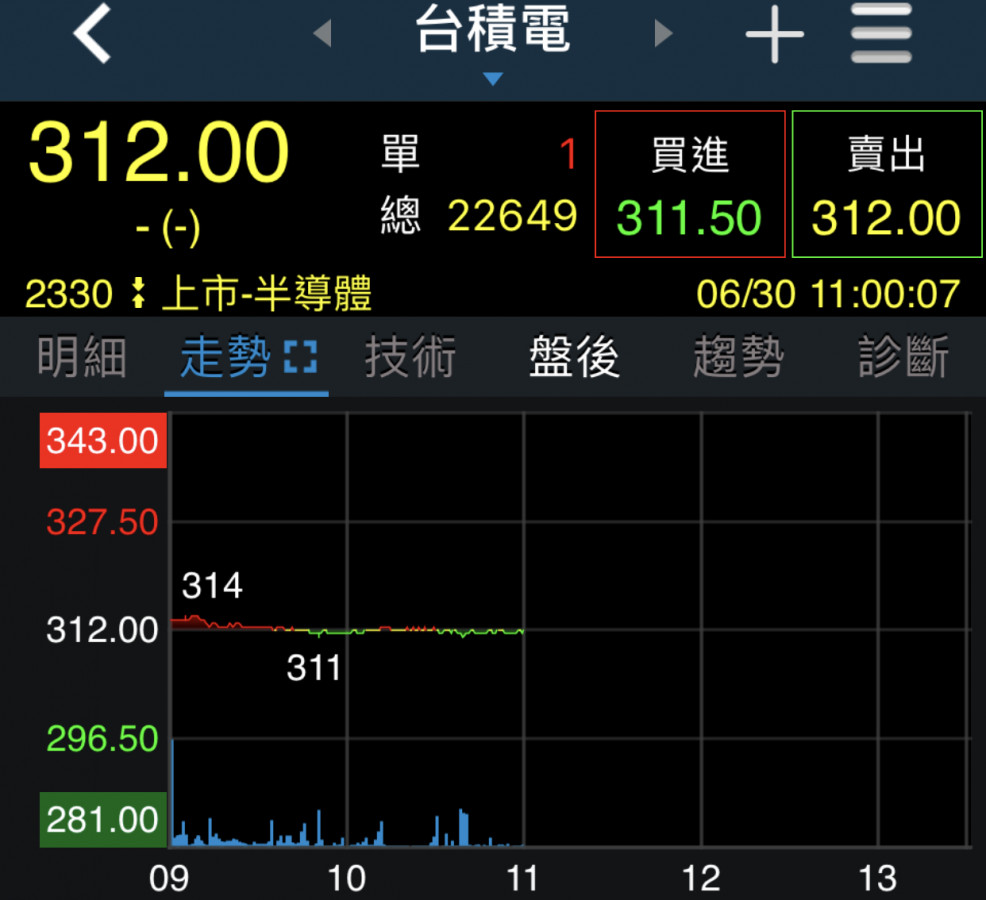Switch to the 技術 tab
Screen dimensions: 986x900
410,357
